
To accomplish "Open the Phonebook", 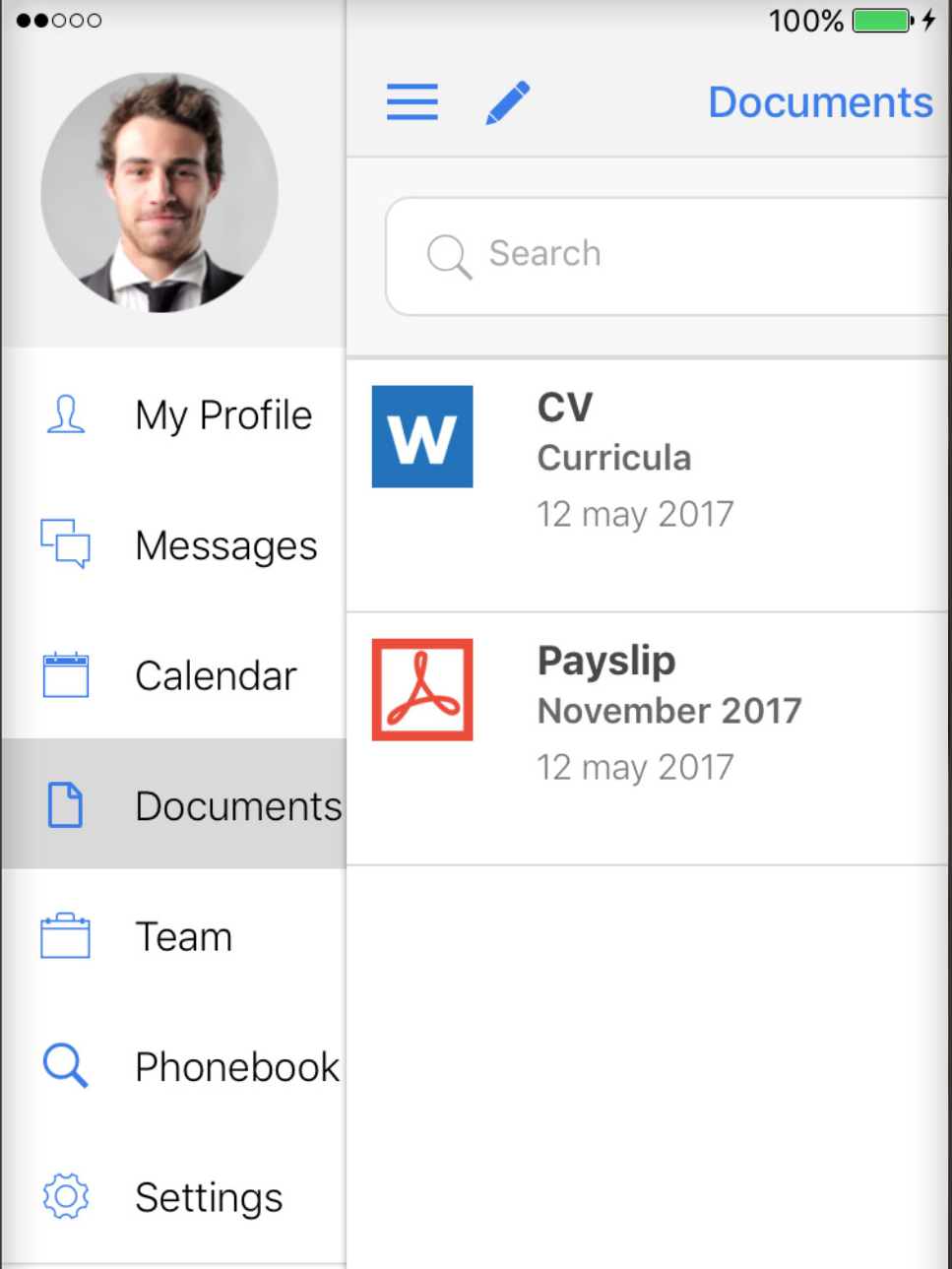I will tap(175, 1066).
